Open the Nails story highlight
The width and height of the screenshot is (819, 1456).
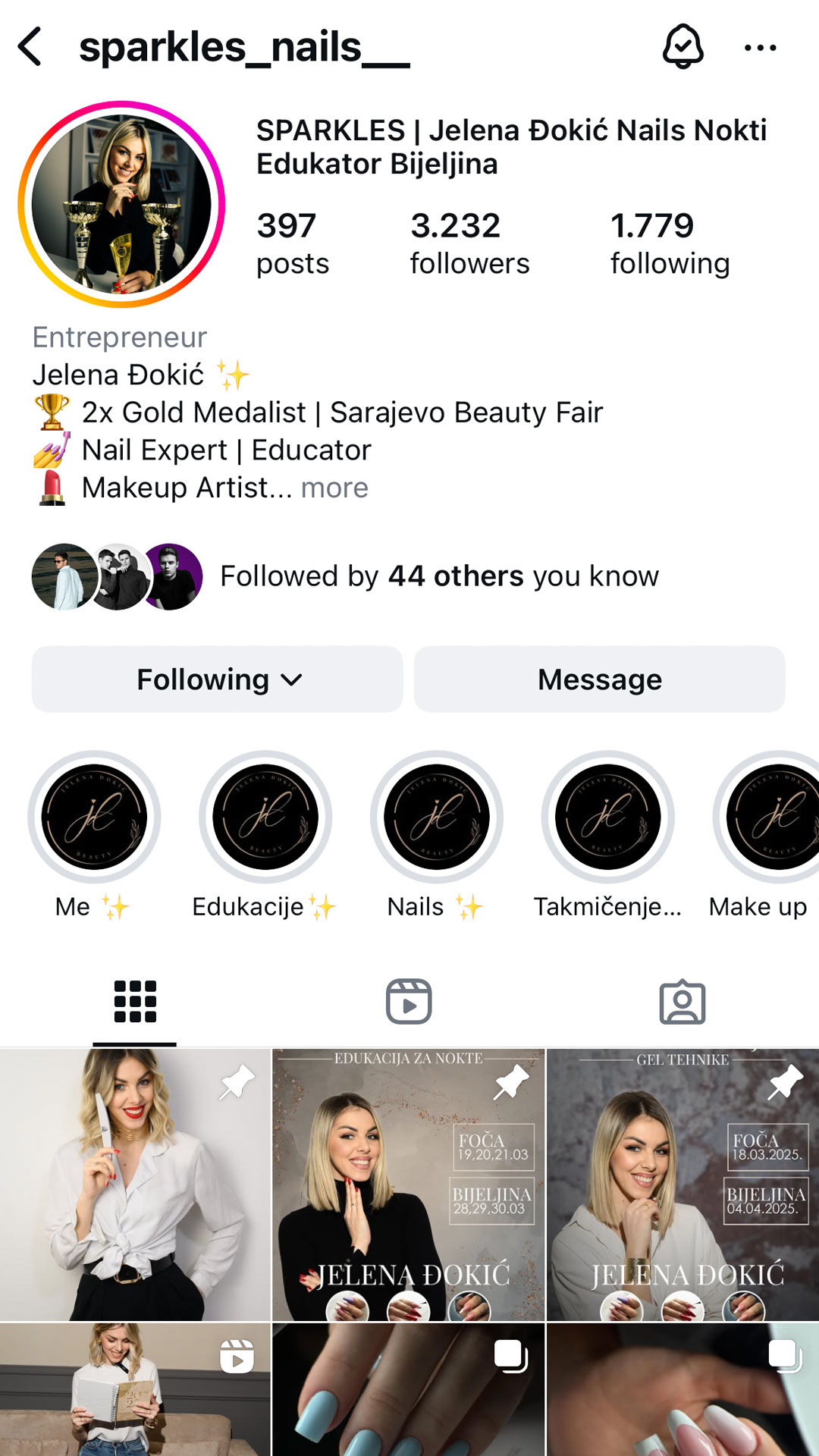[437, 817]
